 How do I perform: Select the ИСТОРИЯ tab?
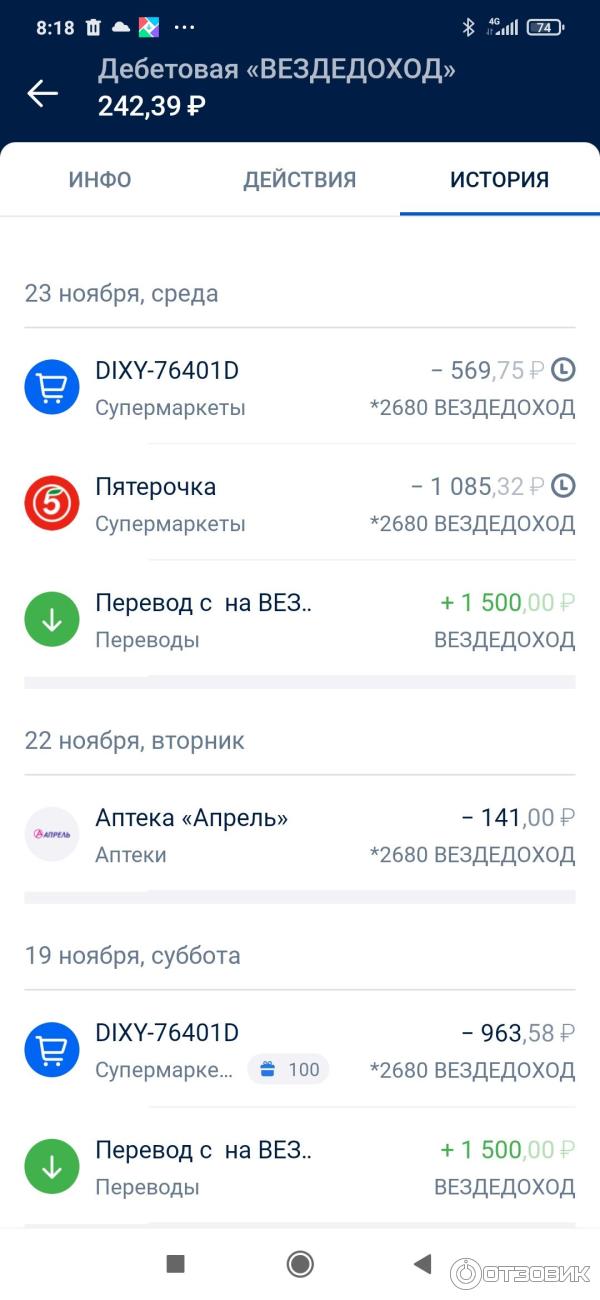click(499, 180)
